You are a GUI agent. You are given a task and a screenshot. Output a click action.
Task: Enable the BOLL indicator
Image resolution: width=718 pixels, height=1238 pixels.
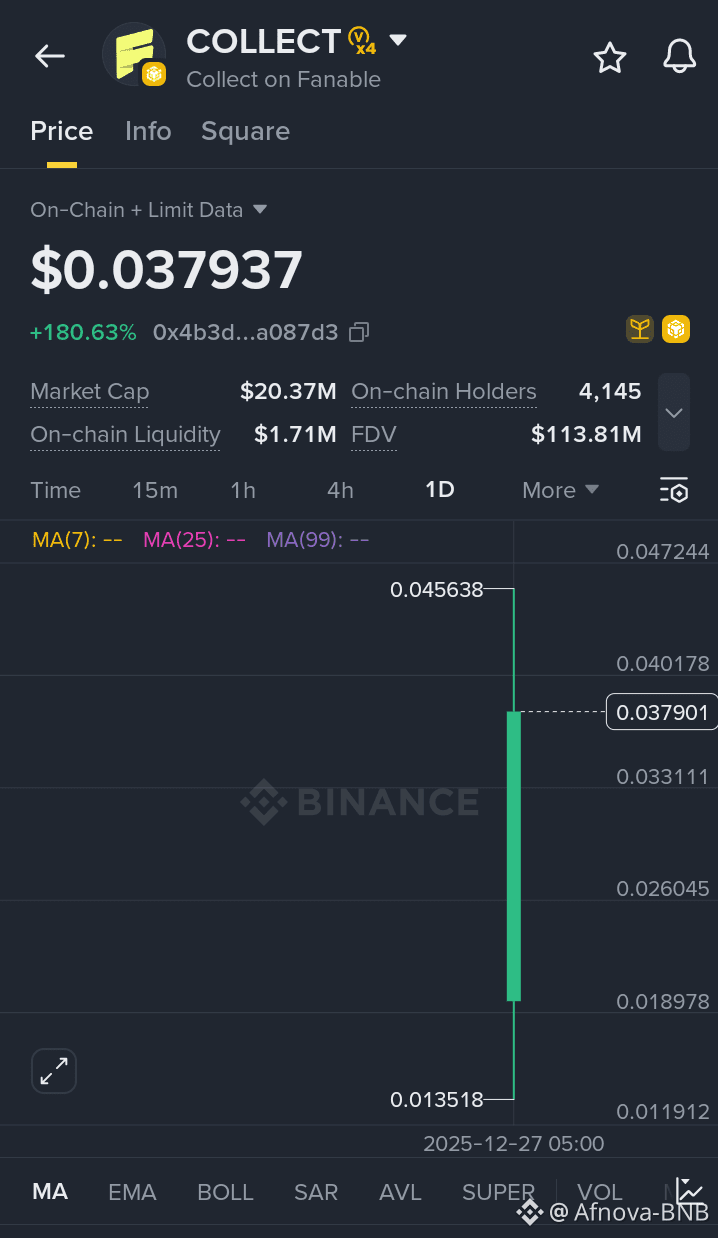[x=225, y=1192]
